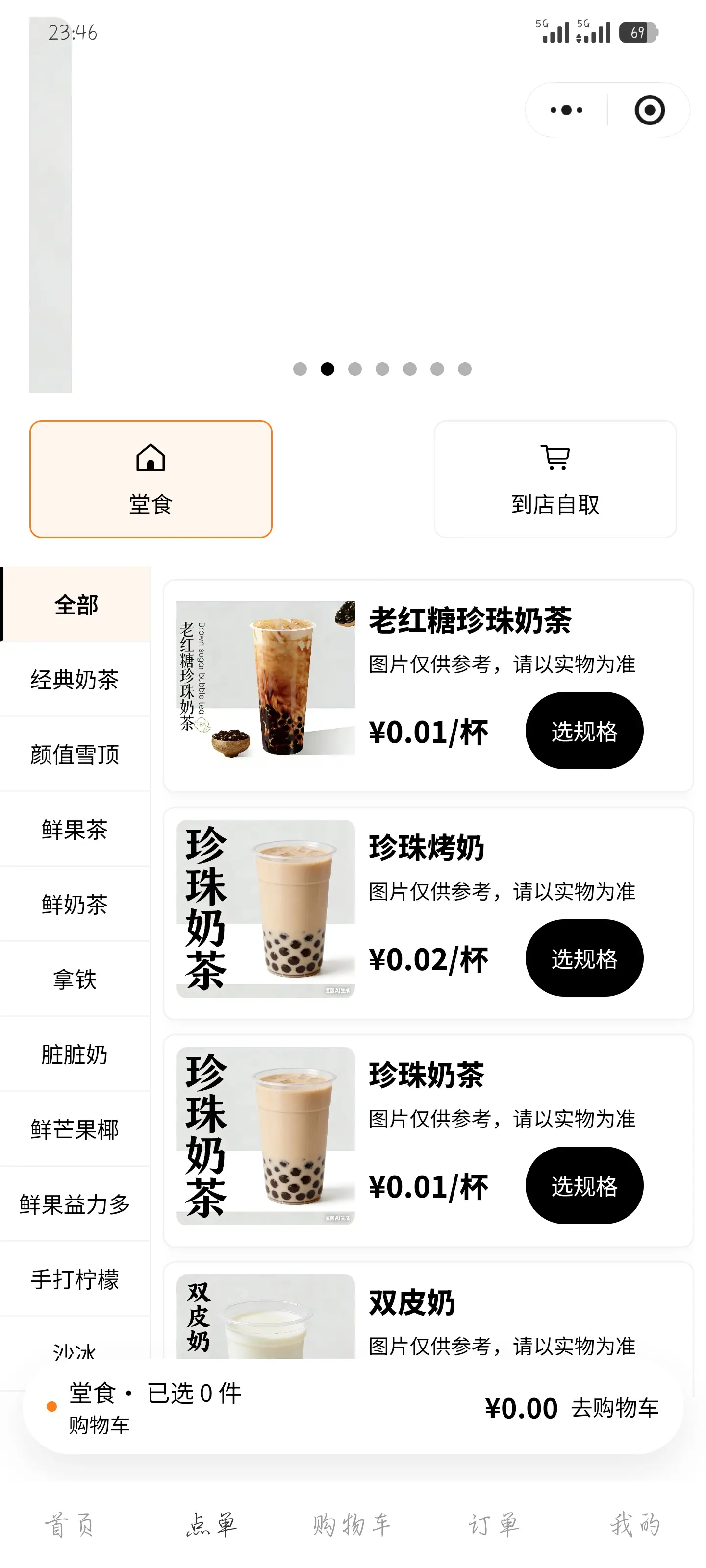Select 选规格 on 珍珠奶茶

tap(583, 1185)
